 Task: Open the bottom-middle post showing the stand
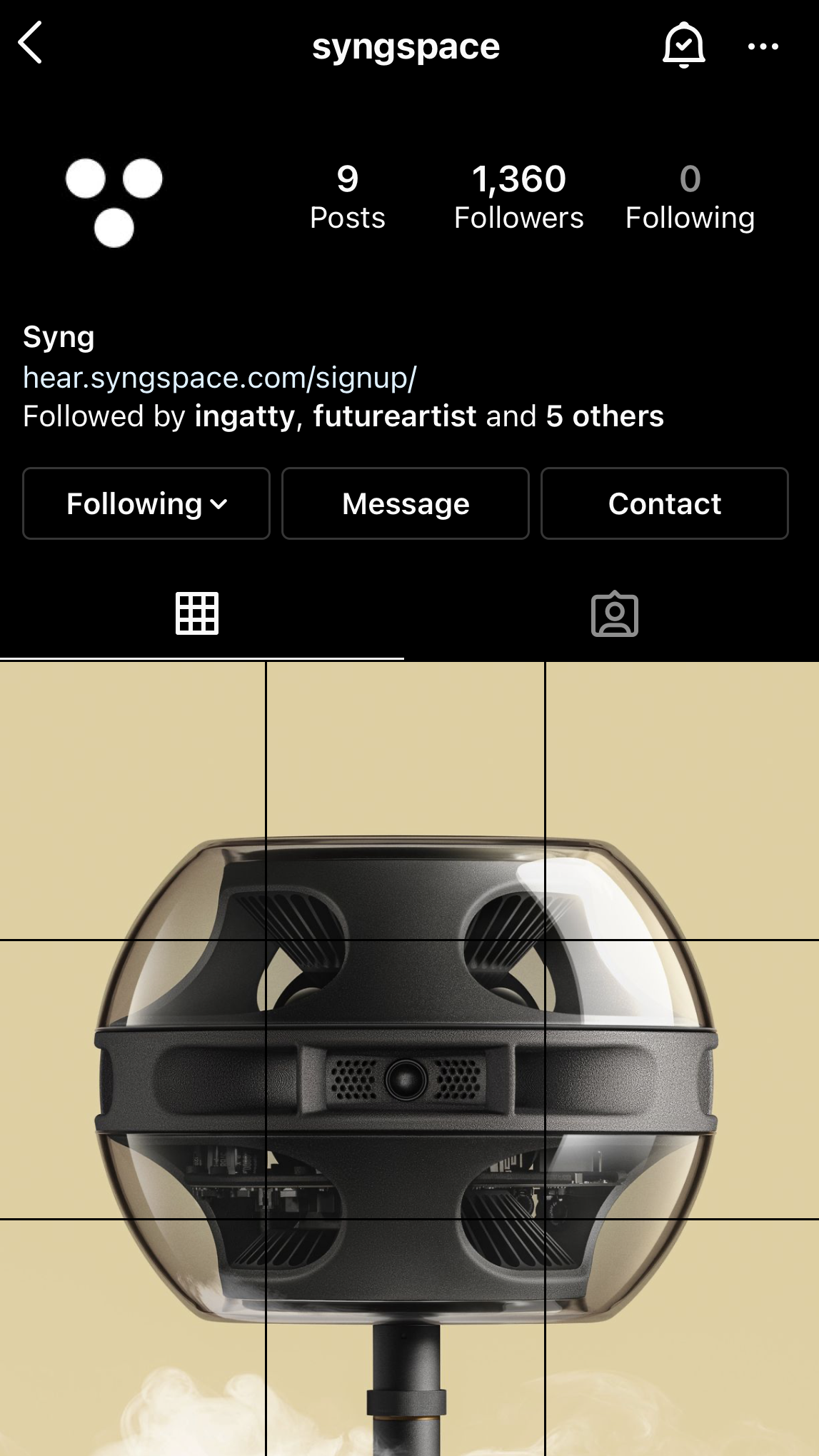pos(406,1337)
